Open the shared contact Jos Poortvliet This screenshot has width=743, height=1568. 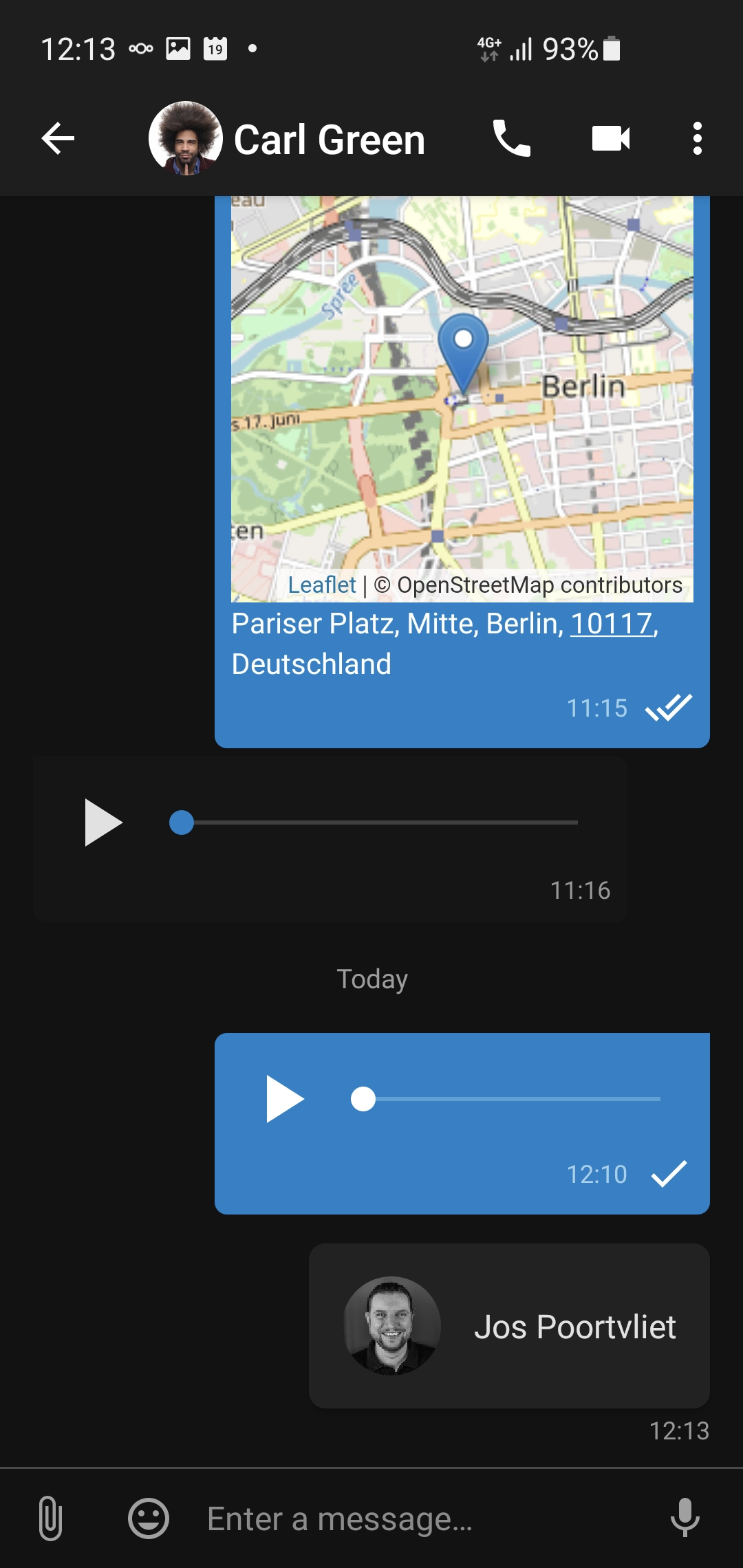(509, 1326)
